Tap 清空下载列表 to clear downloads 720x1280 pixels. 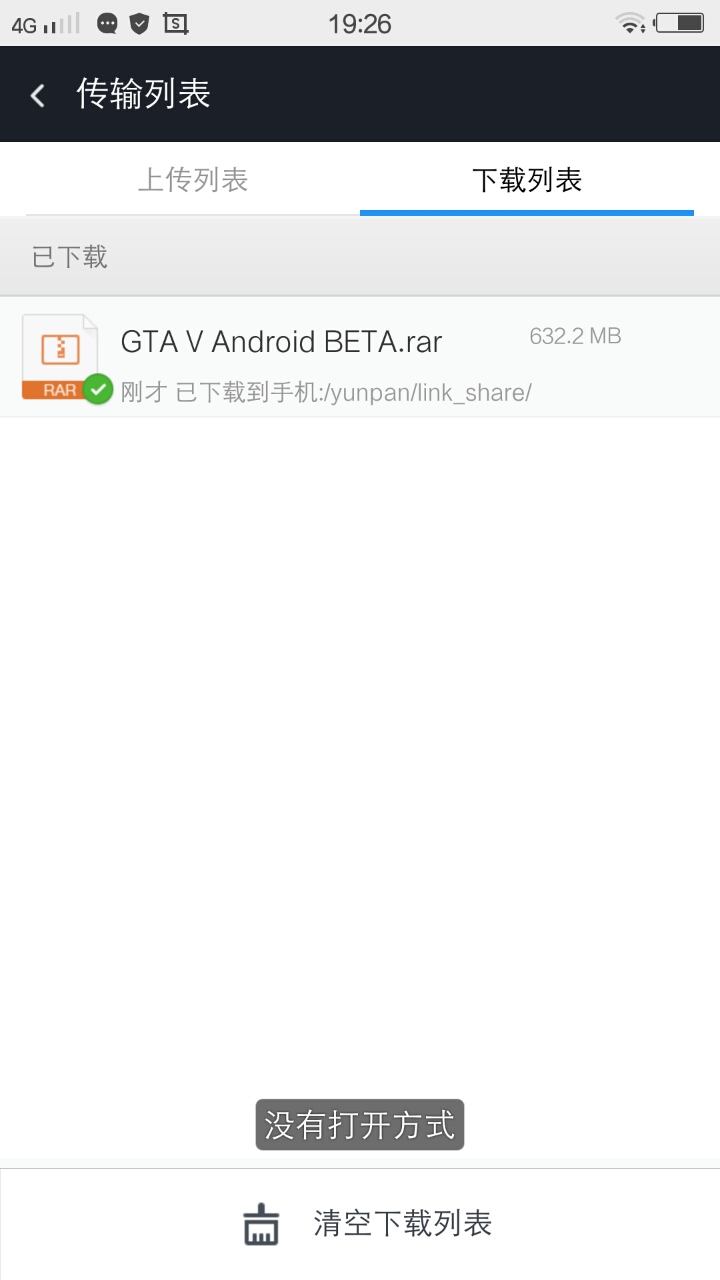(367, 1224)
